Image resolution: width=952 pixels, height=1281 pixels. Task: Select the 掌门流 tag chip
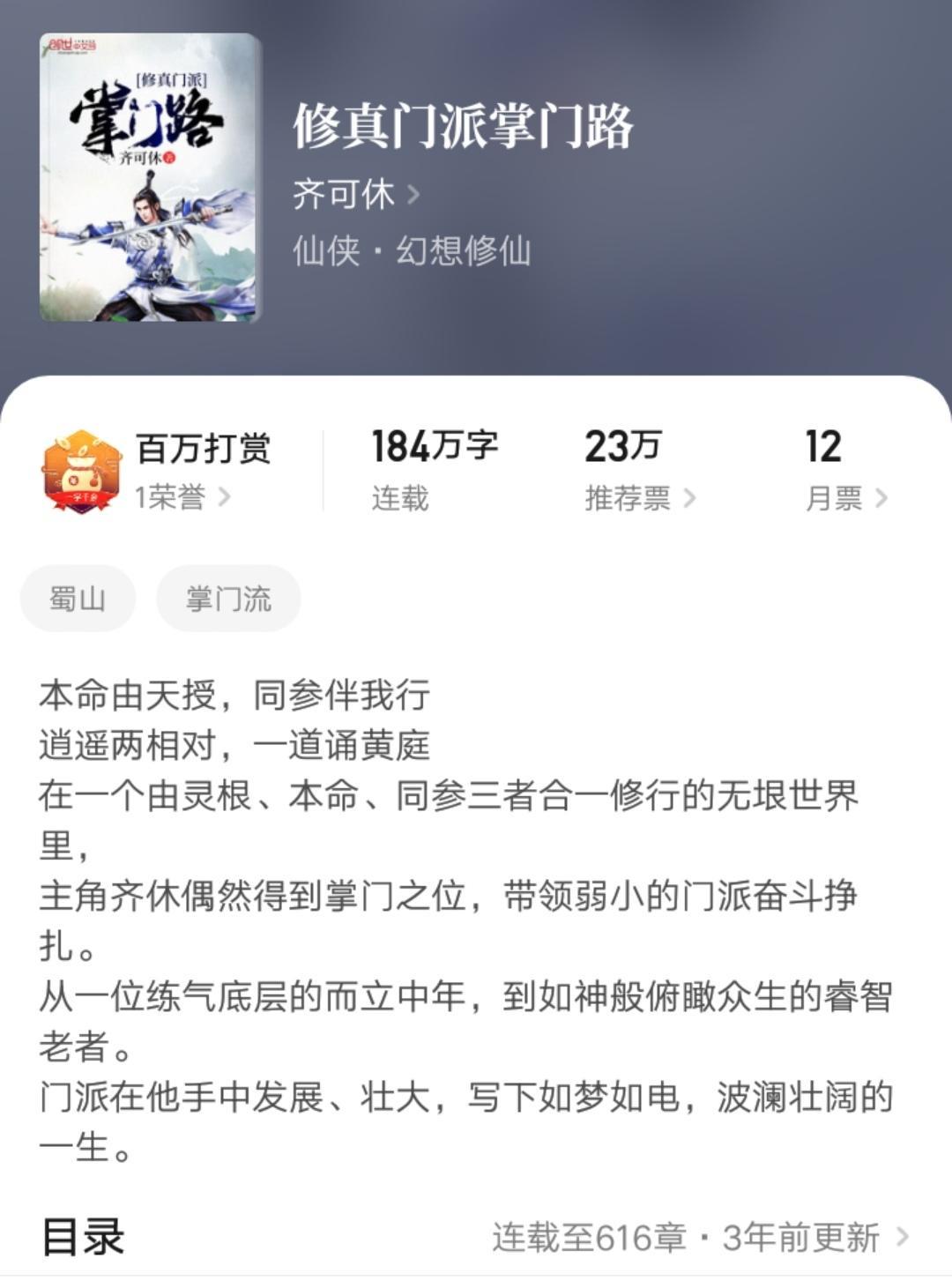point(228,599)
